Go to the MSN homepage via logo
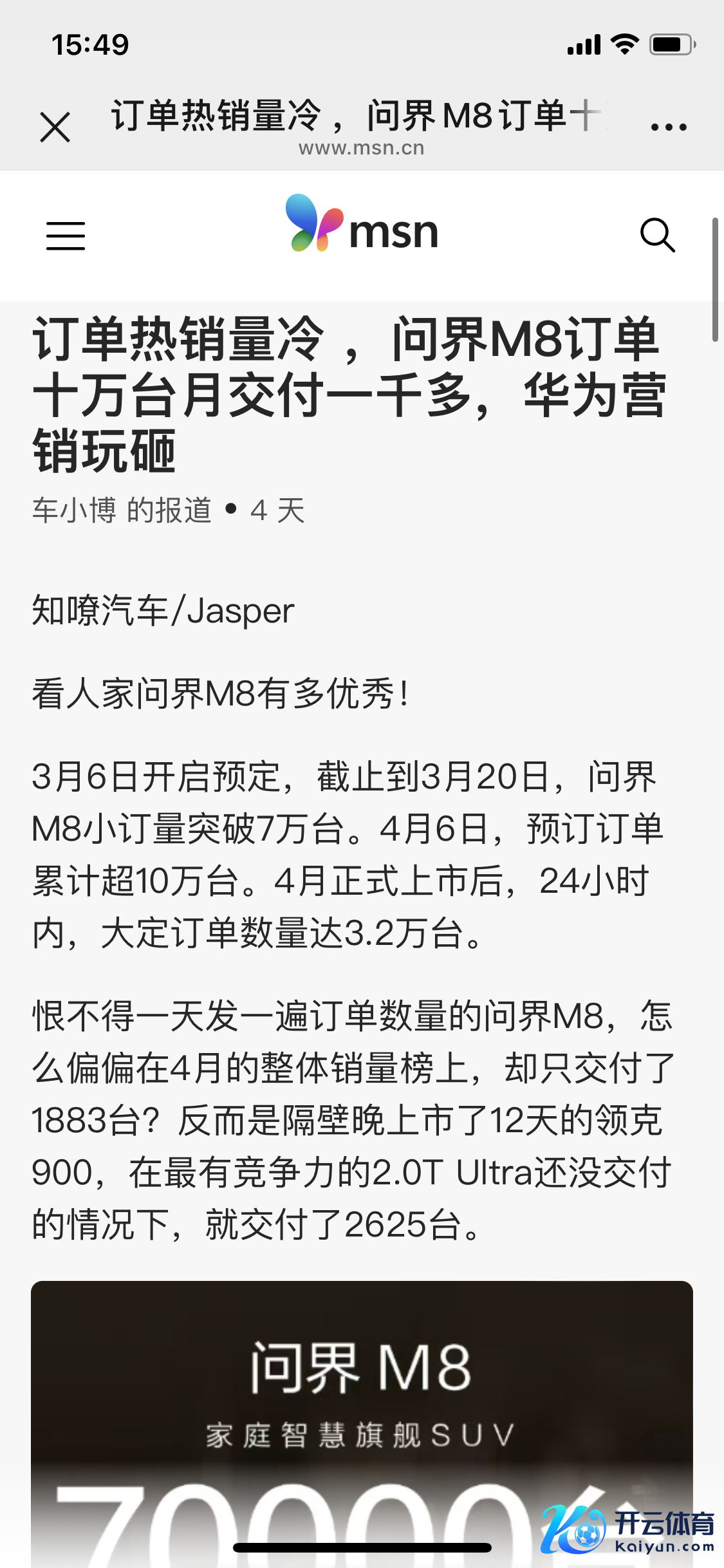This screenshot has height=1568, width=724. point(362,225)
